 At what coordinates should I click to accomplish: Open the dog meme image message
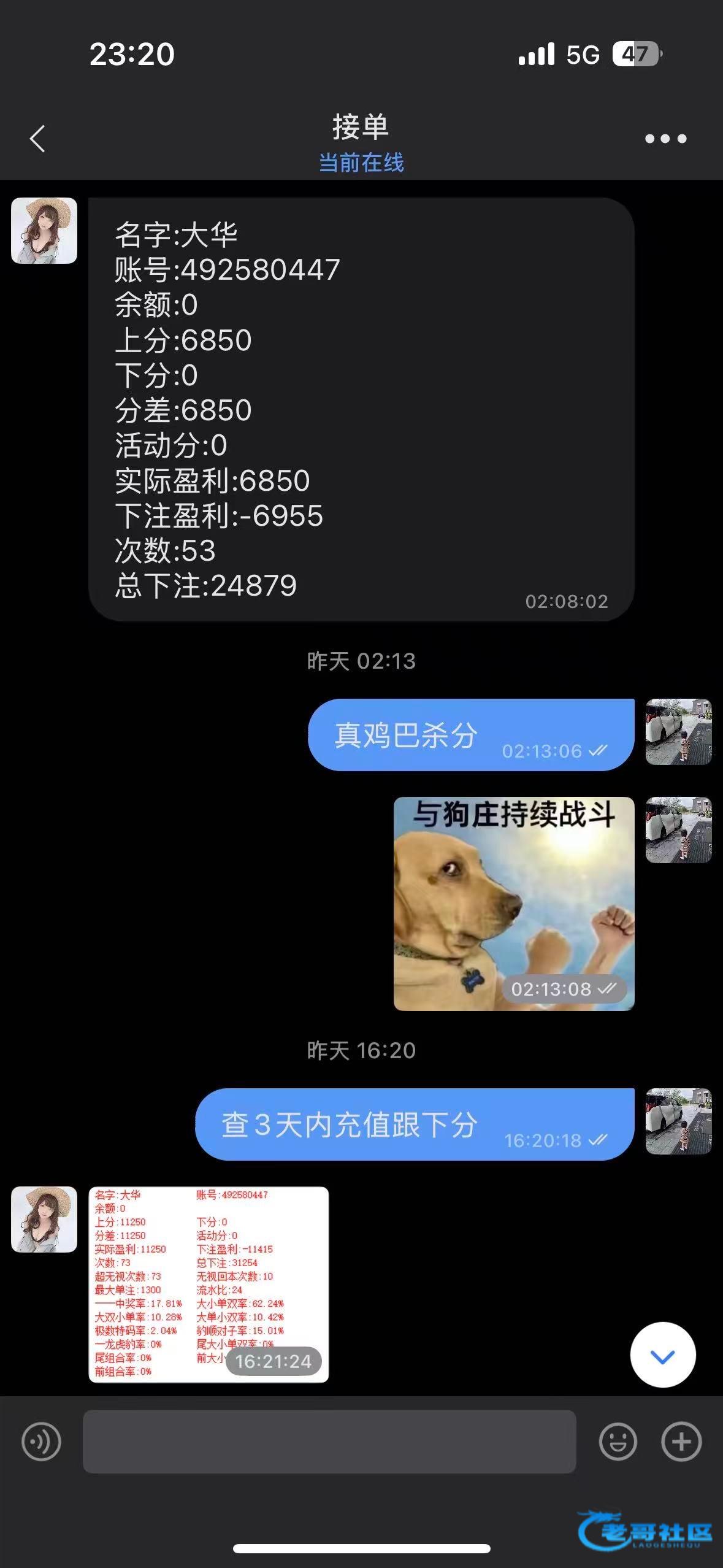(514, 904)
